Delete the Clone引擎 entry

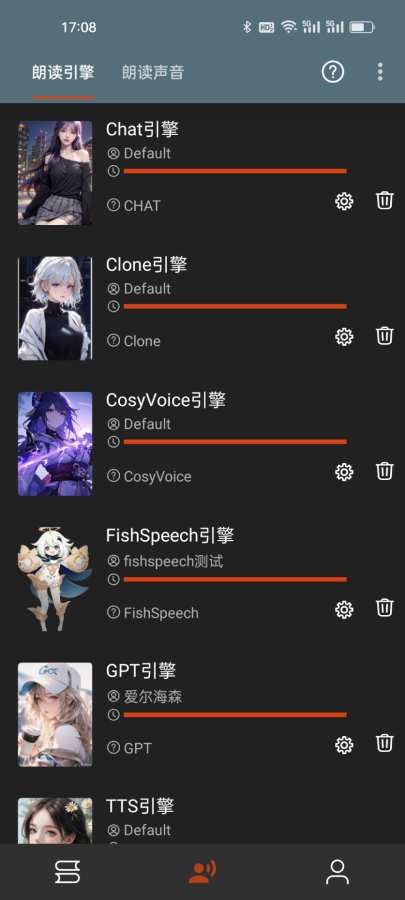point(384,336)
